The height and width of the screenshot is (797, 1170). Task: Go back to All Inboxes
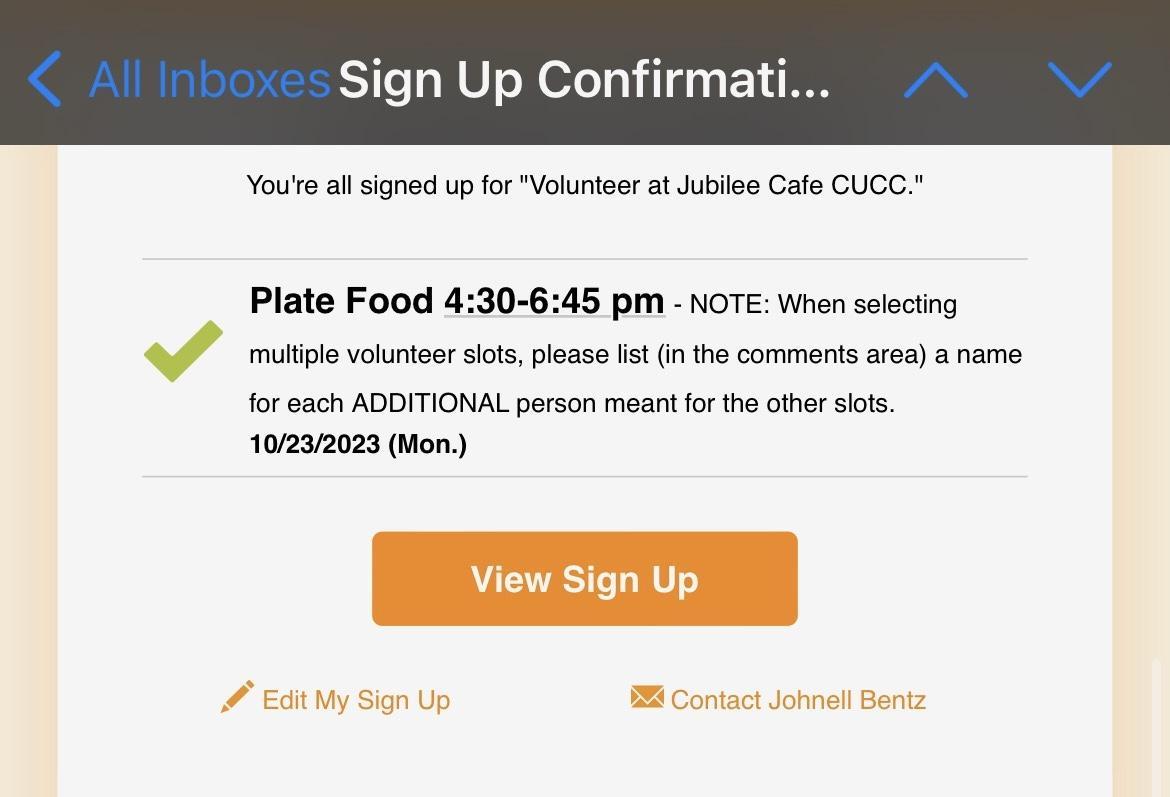pos(180,80)
